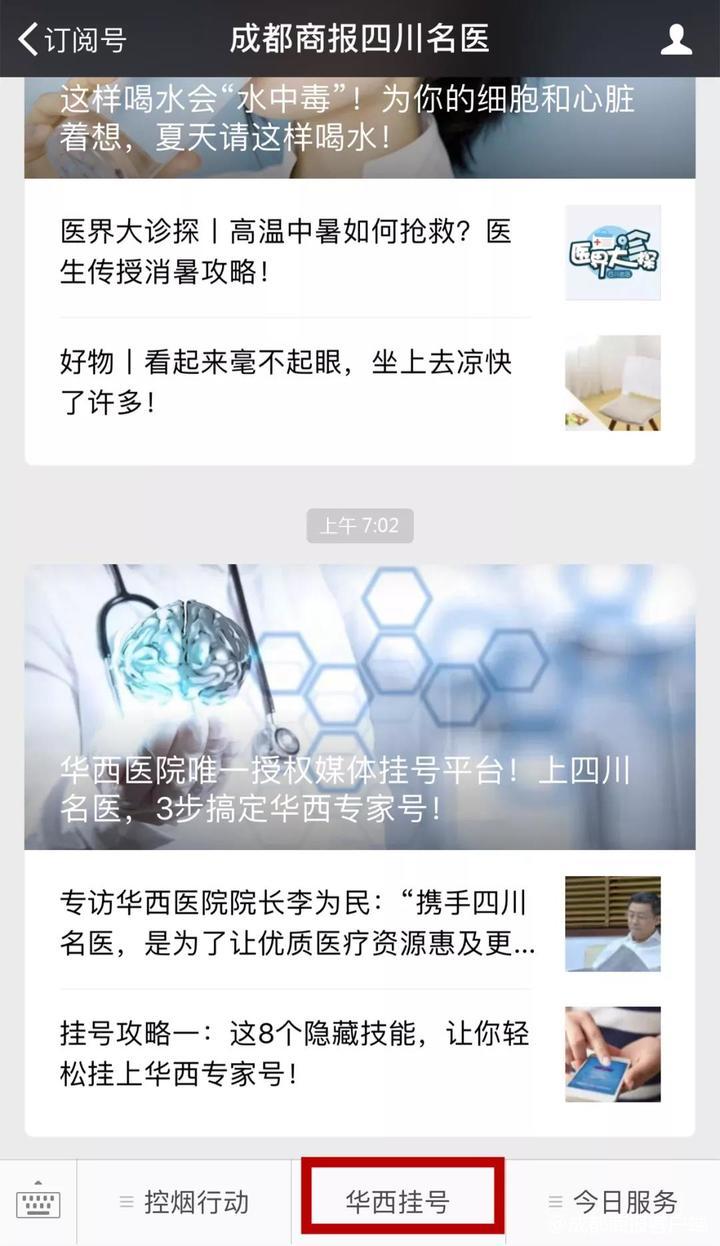Select the 华西挂号 menu
The width and height of the screenshot is (720, 1246).
[398, 1202]
